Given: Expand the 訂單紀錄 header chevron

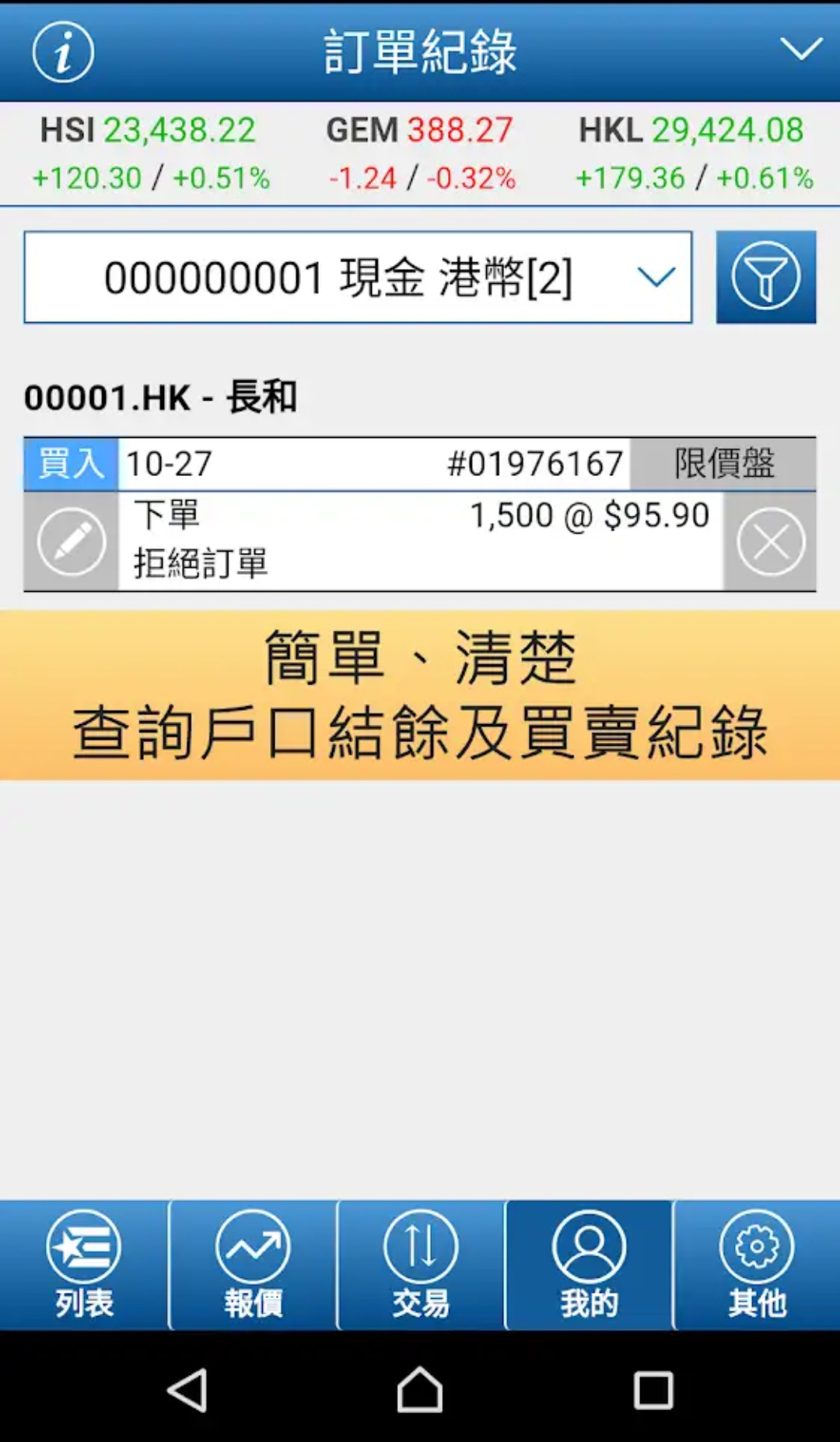Looking at the screenshot, I should coord(800,49).
